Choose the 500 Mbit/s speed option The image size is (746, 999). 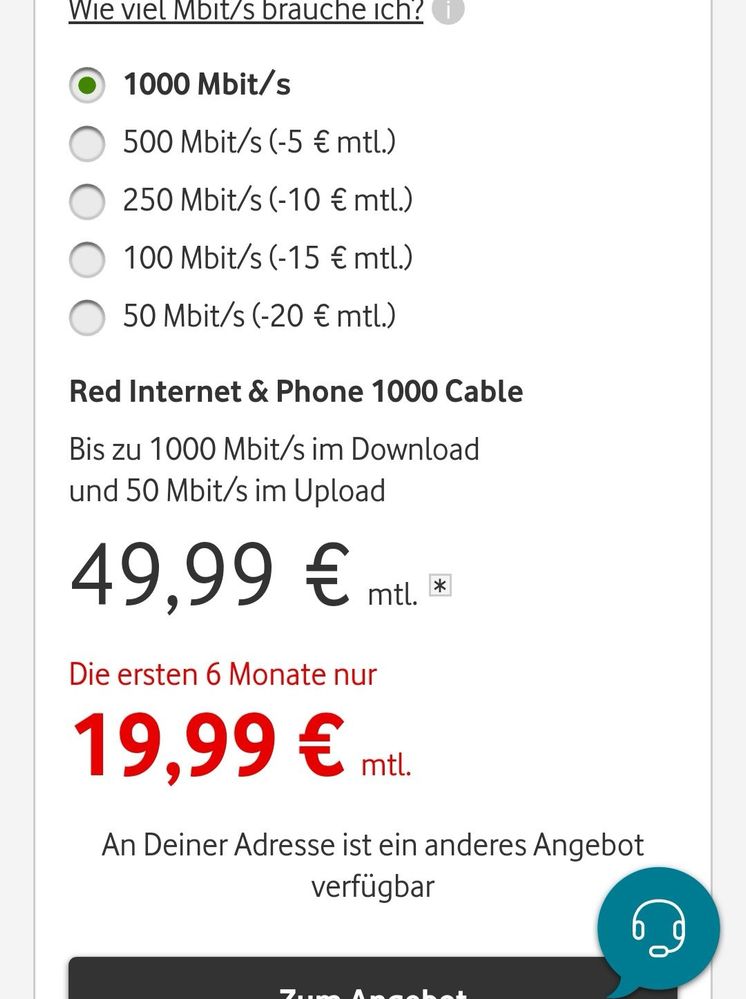click(88, 144)
